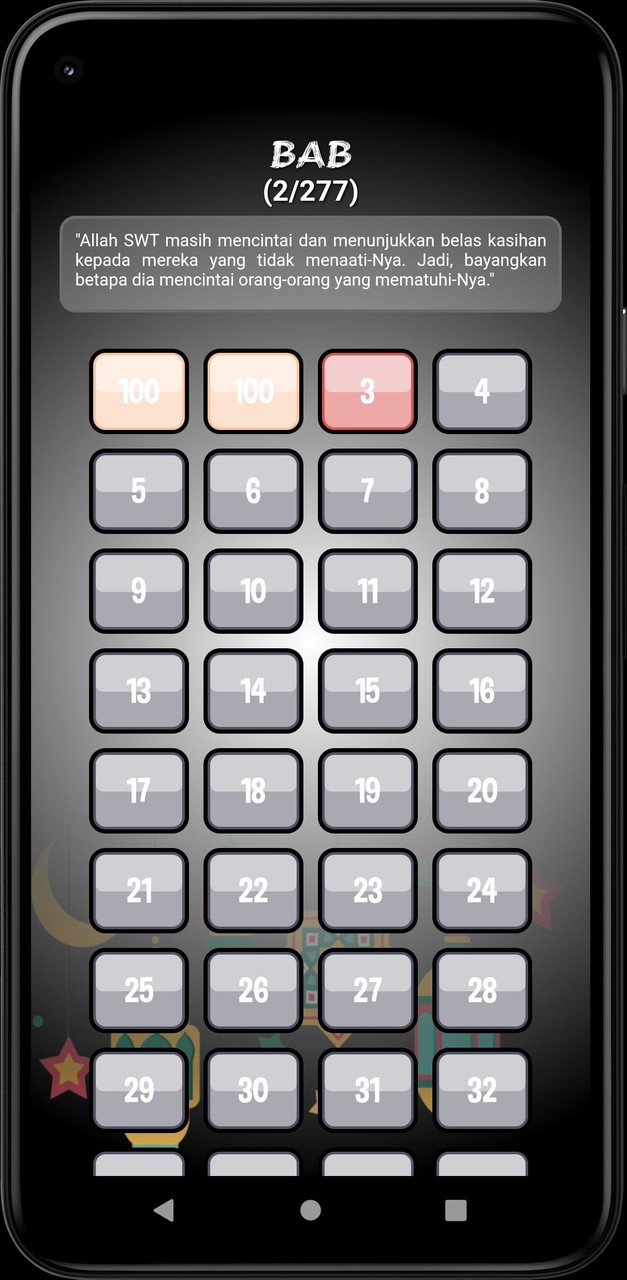Tap chapter number 27
The image size is (627, 1280).
[x=367, y=991]
